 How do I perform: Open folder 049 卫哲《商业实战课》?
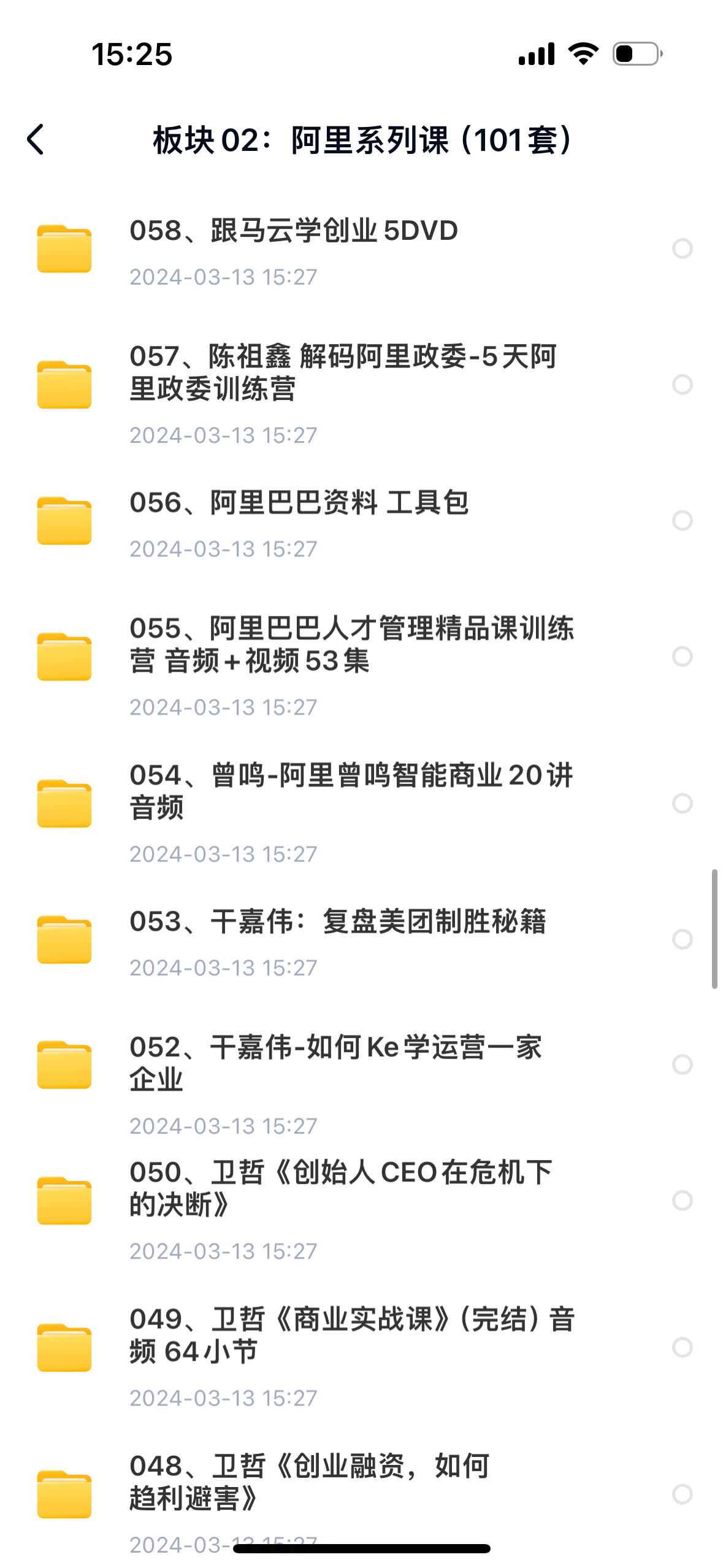pyautogui.click(x=351, y=1335)
